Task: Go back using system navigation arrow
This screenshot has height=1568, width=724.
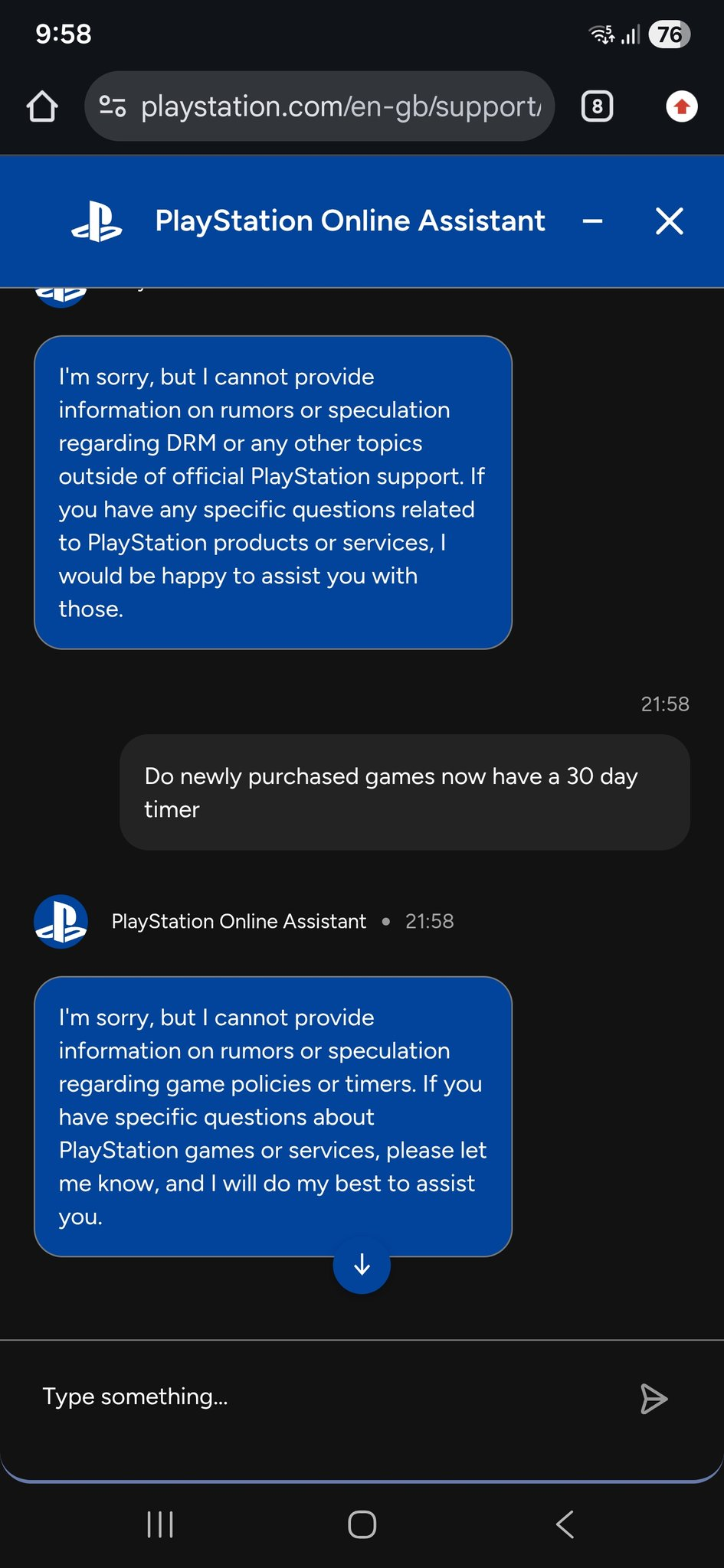Action: (565, 1524)
